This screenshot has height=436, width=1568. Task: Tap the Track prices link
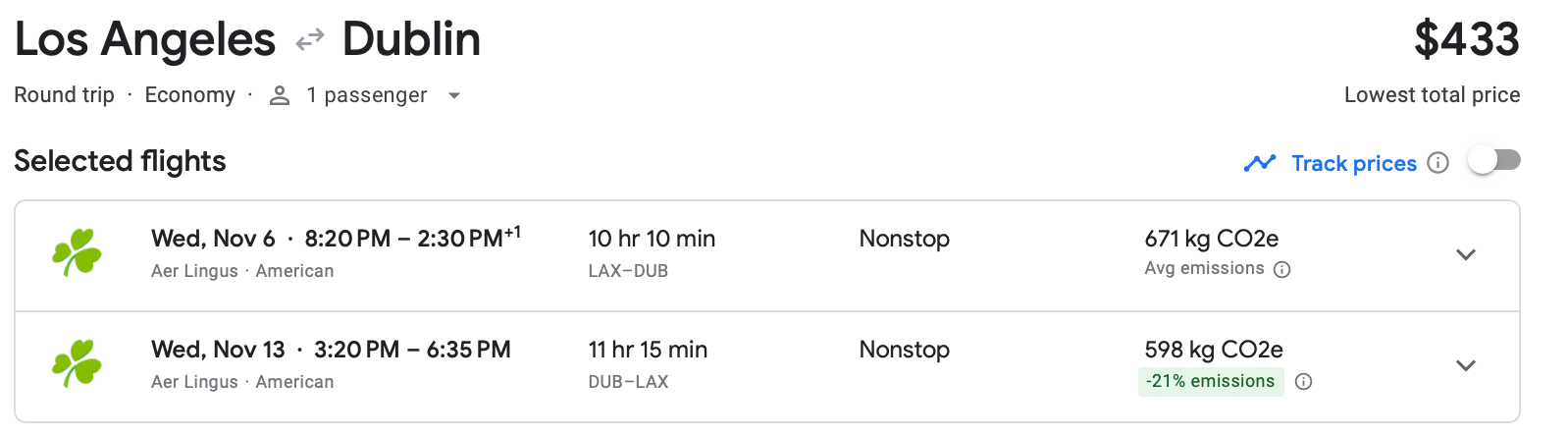pos(1353,163)
